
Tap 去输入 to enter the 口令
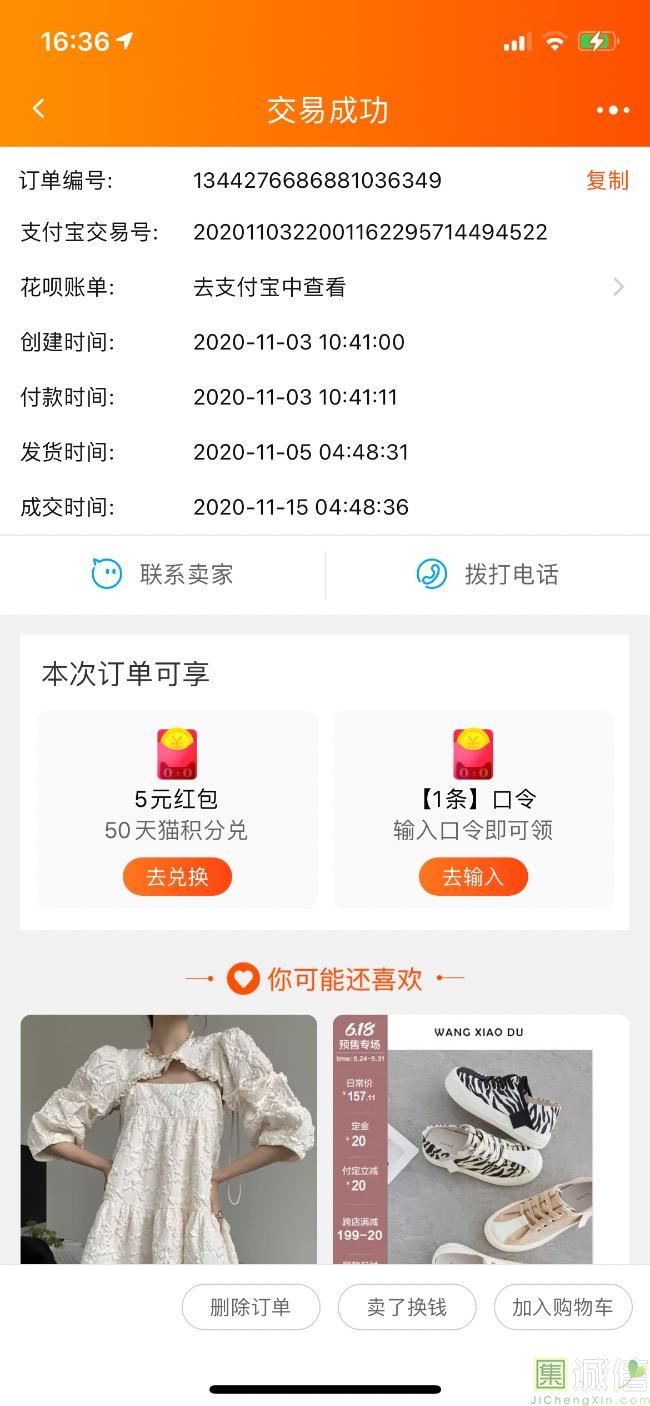tap(473, 877)
